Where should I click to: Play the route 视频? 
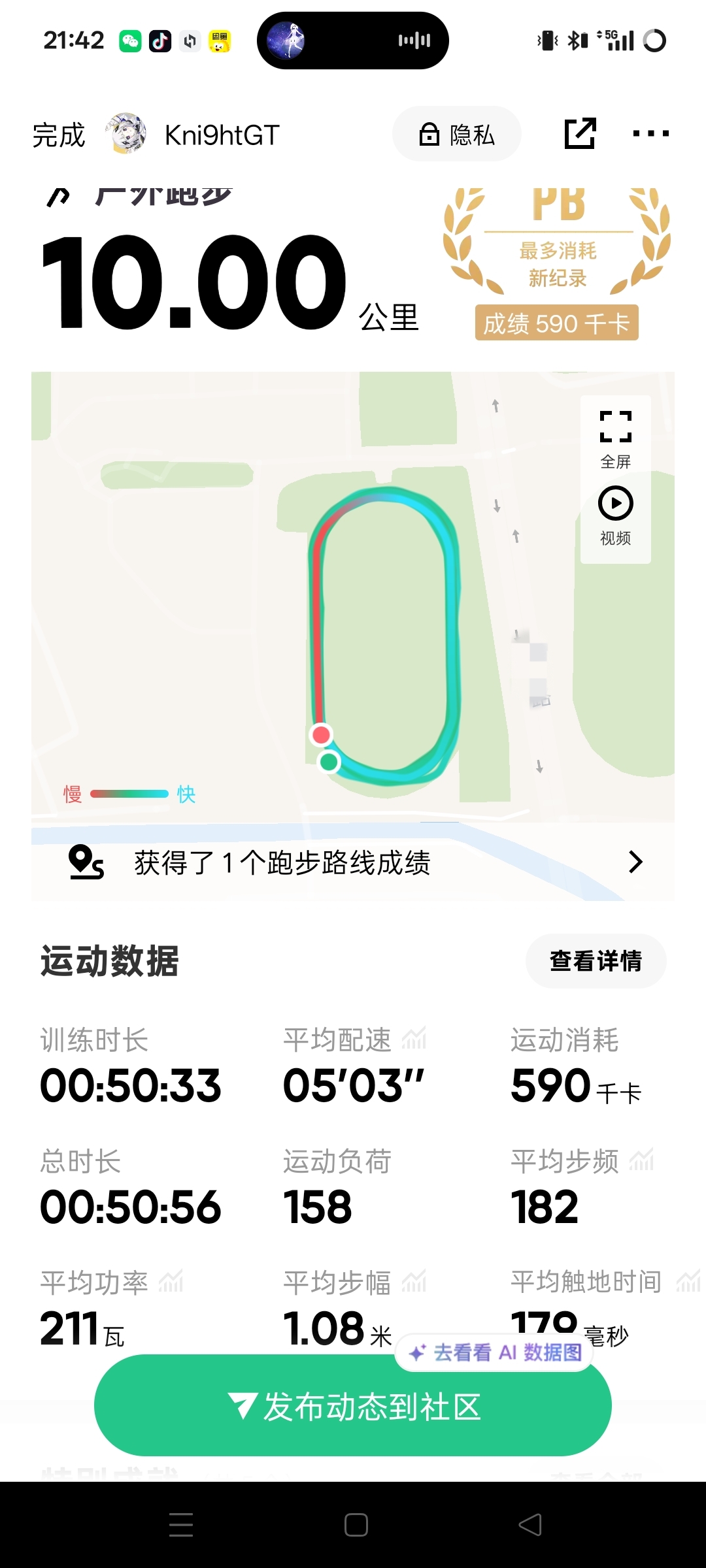(x=615, y=515)
